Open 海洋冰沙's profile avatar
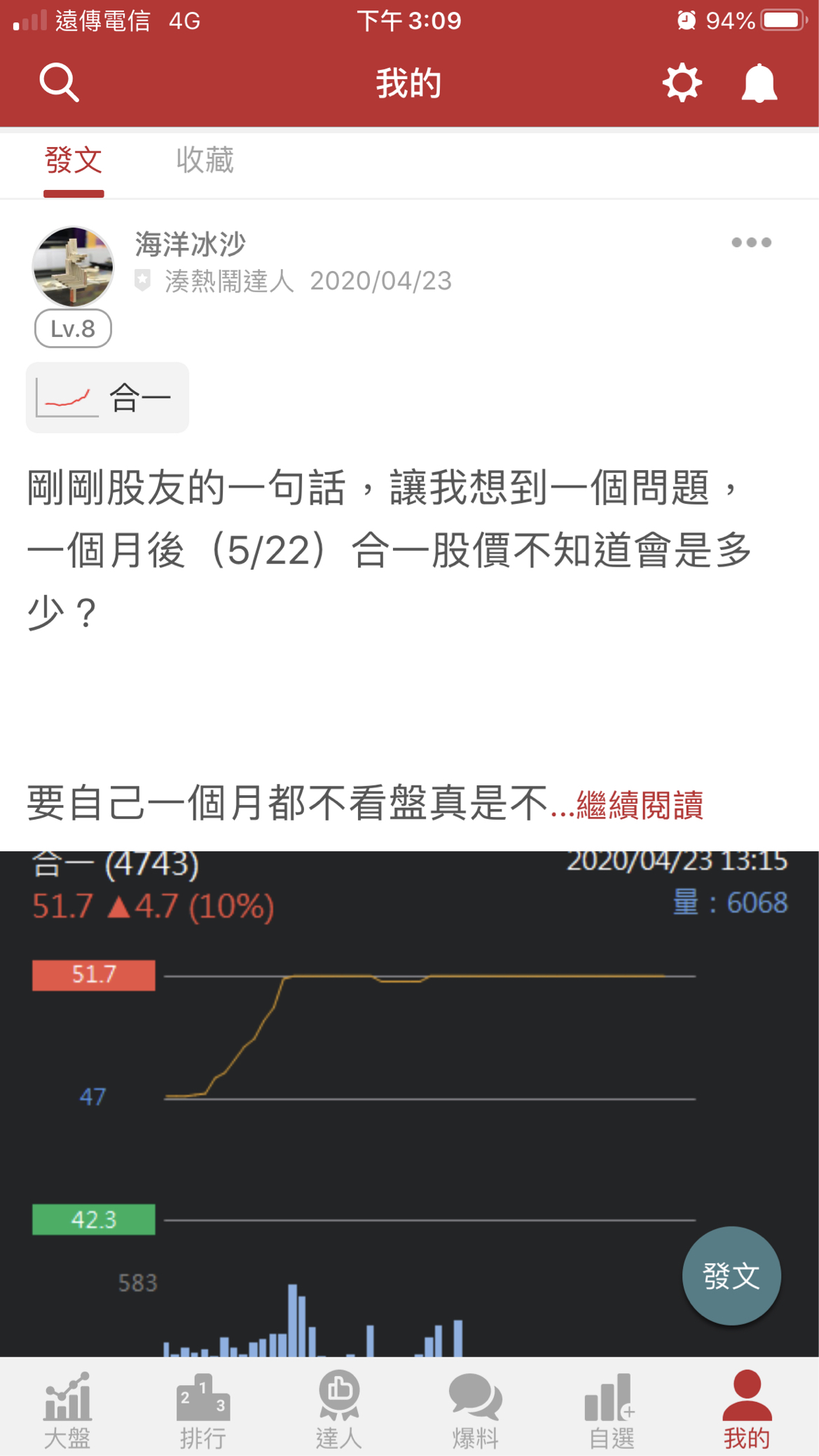 tap(73, 268)
